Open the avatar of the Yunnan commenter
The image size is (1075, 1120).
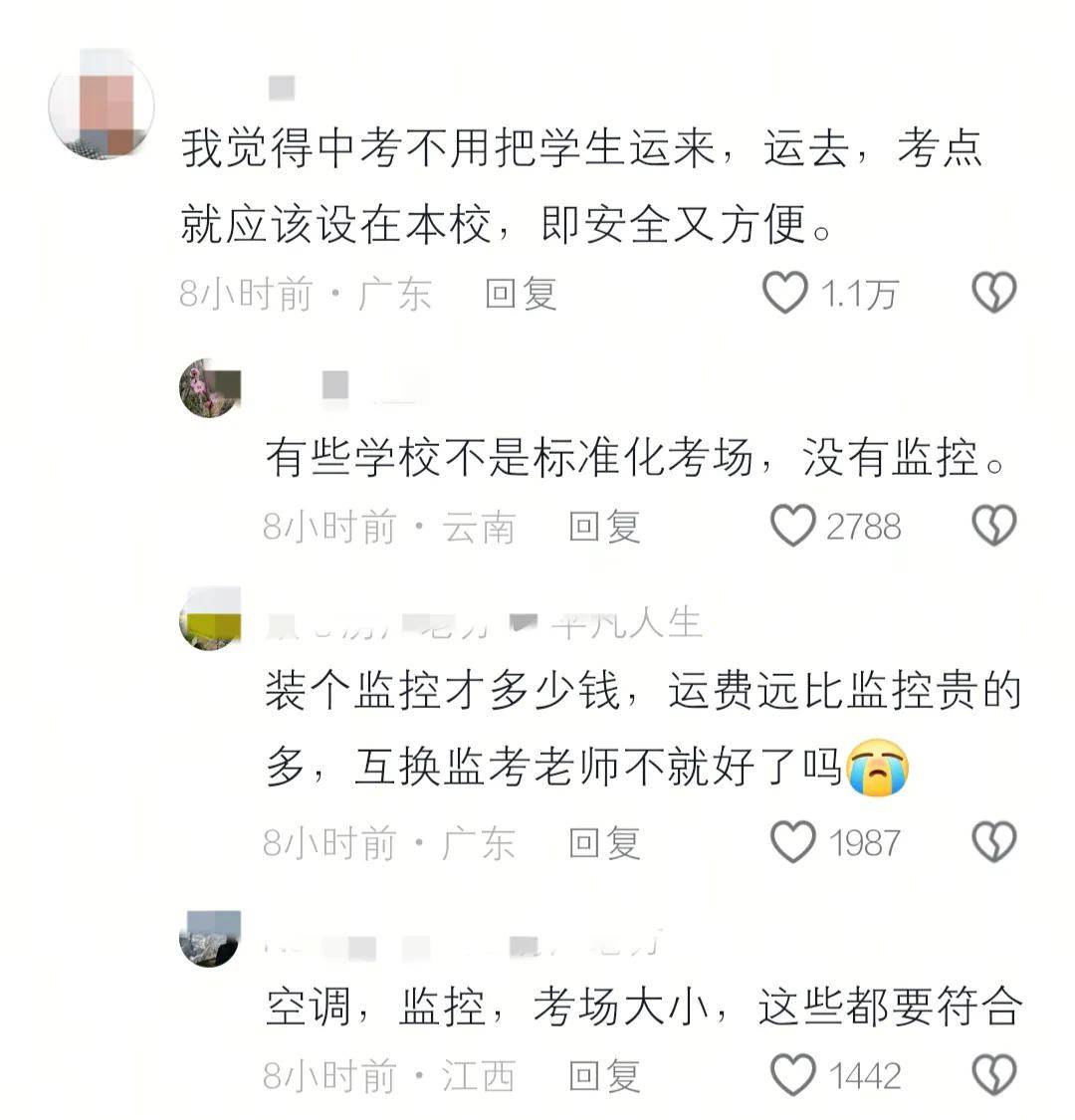click(x=210, y=389)
